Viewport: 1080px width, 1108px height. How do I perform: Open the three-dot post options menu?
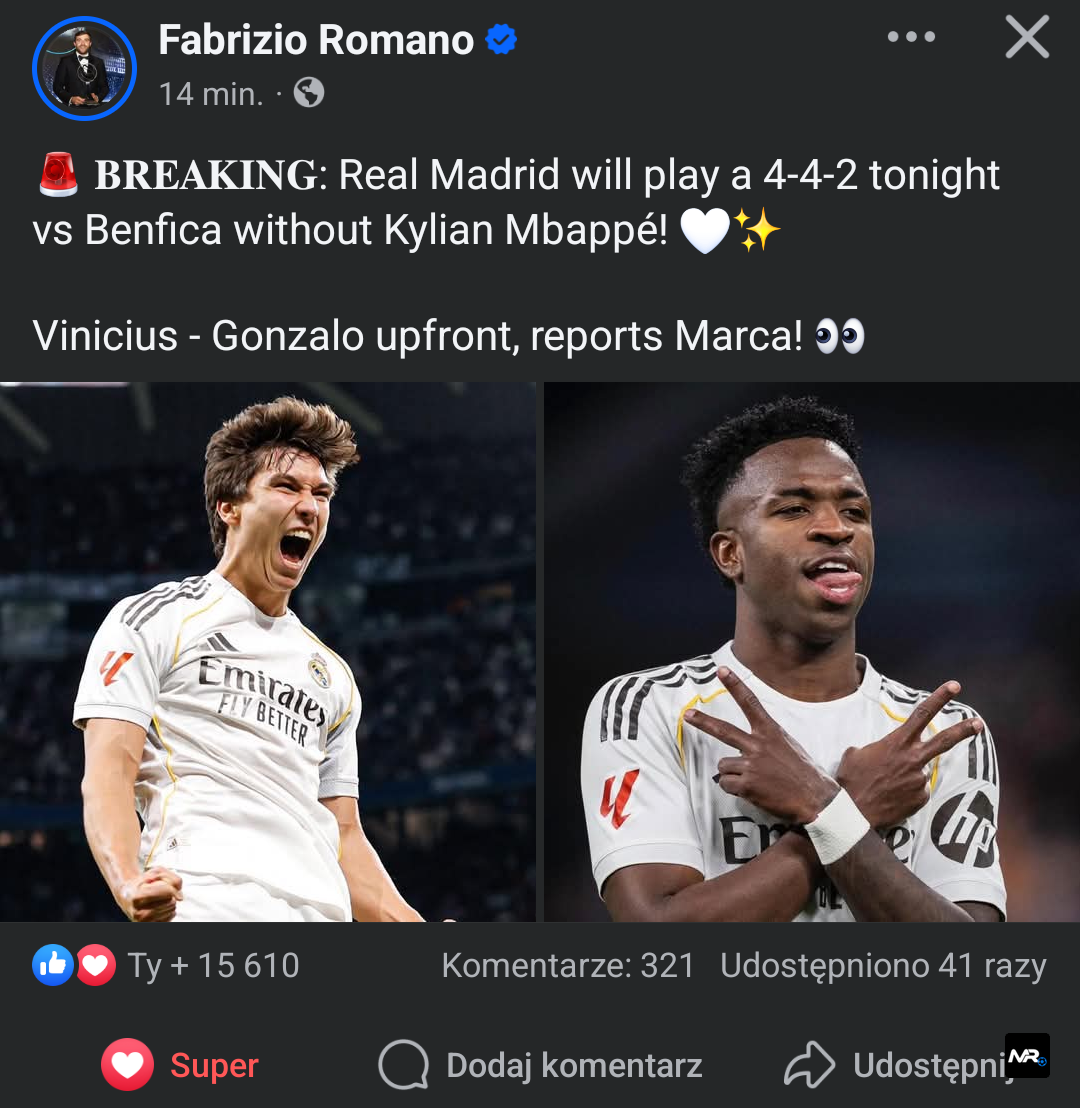tap(911, 38)
